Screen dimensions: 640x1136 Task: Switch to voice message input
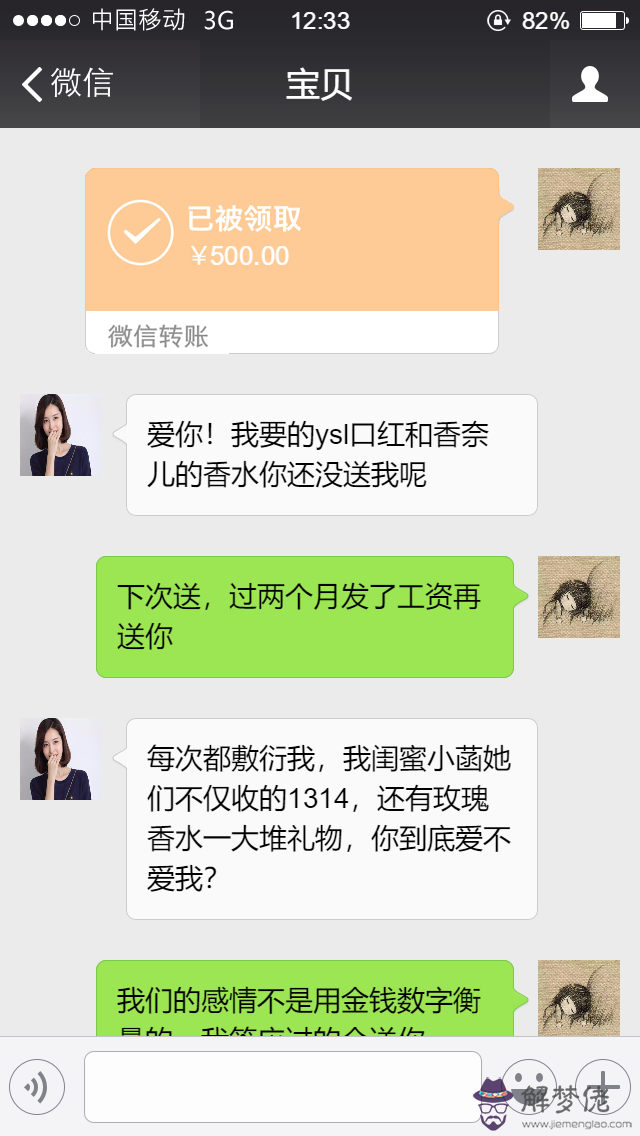pyautogui.click(x=37, y=1087)
